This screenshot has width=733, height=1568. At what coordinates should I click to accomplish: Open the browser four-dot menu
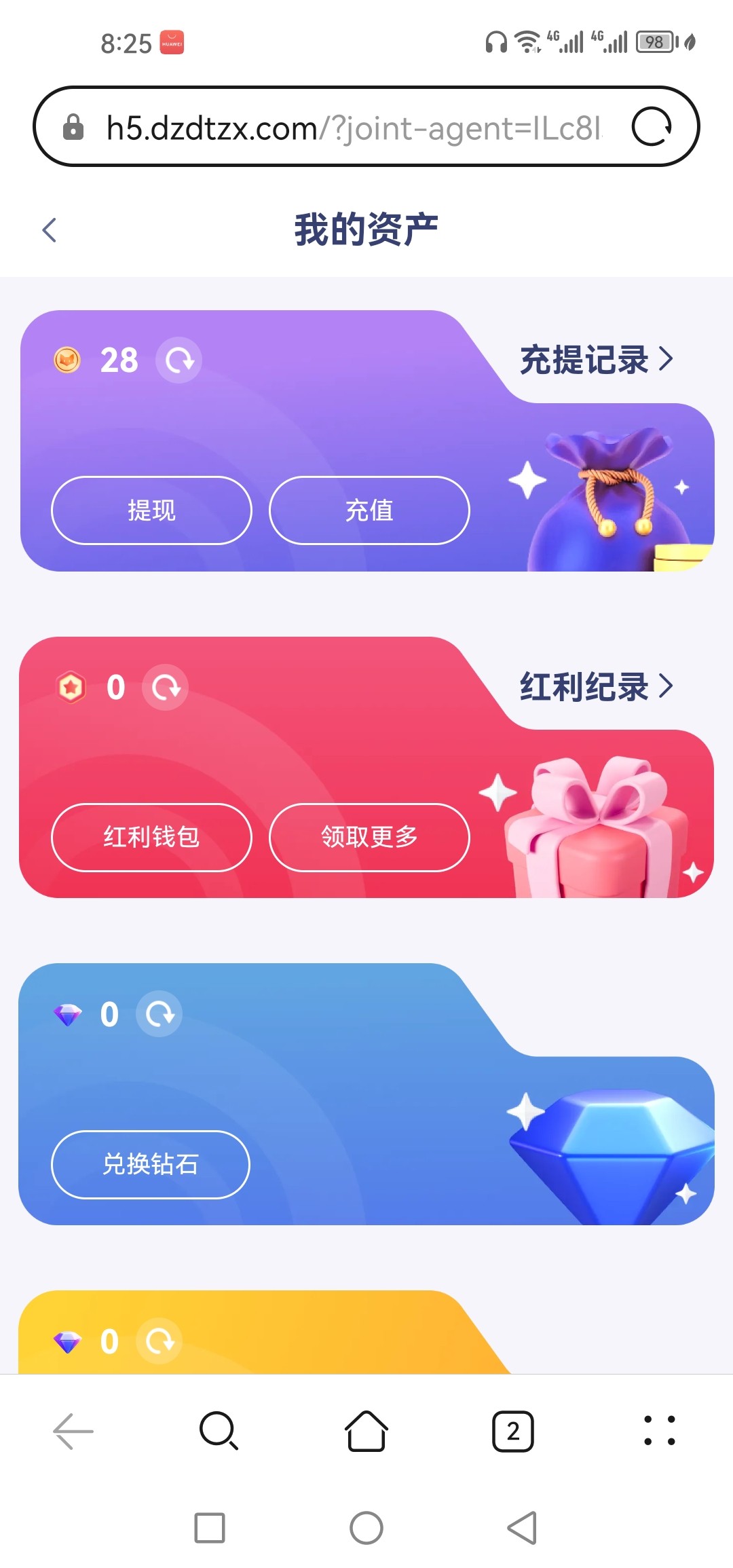pyautogui.click(x=659, y=1431)
